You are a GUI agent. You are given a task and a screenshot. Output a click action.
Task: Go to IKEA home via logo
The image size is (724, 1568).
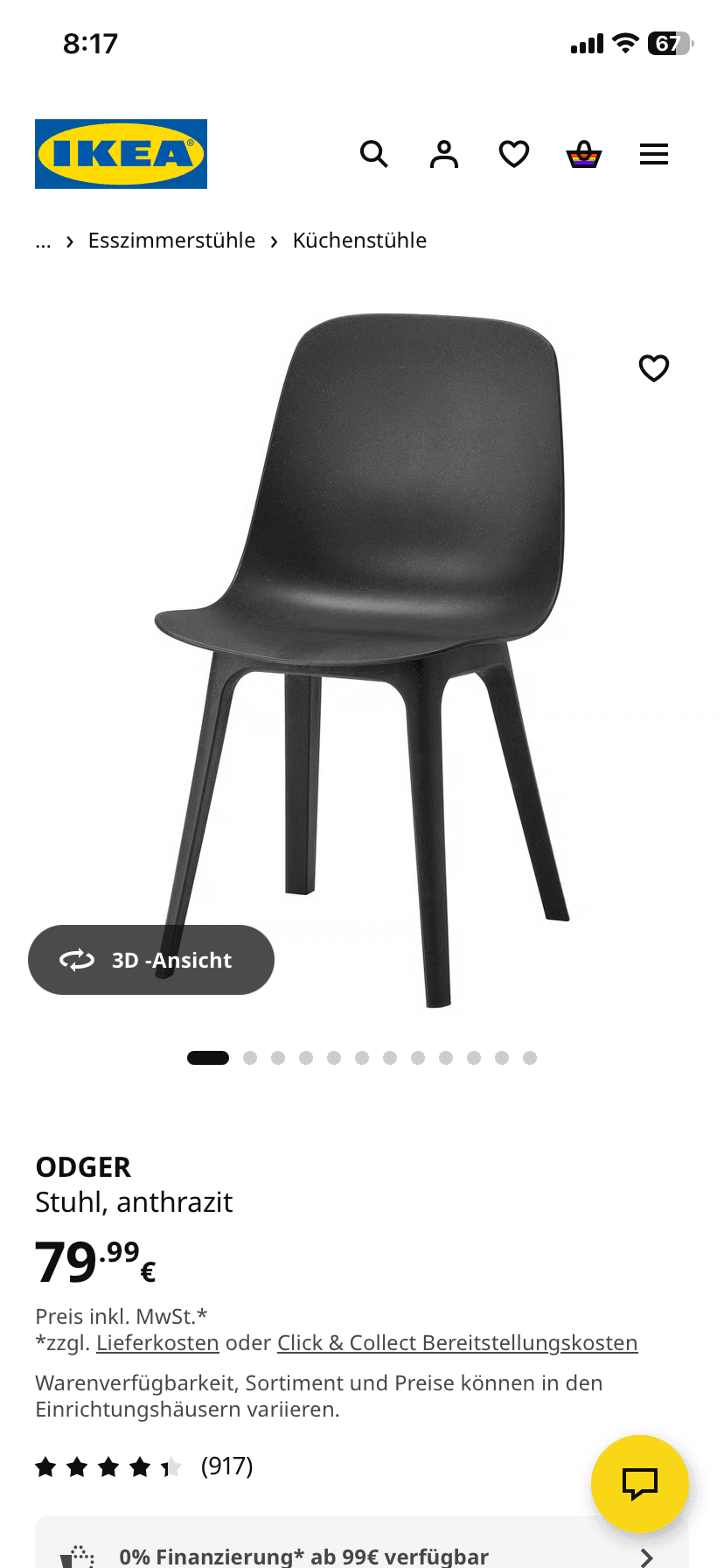tap(121, 154)
